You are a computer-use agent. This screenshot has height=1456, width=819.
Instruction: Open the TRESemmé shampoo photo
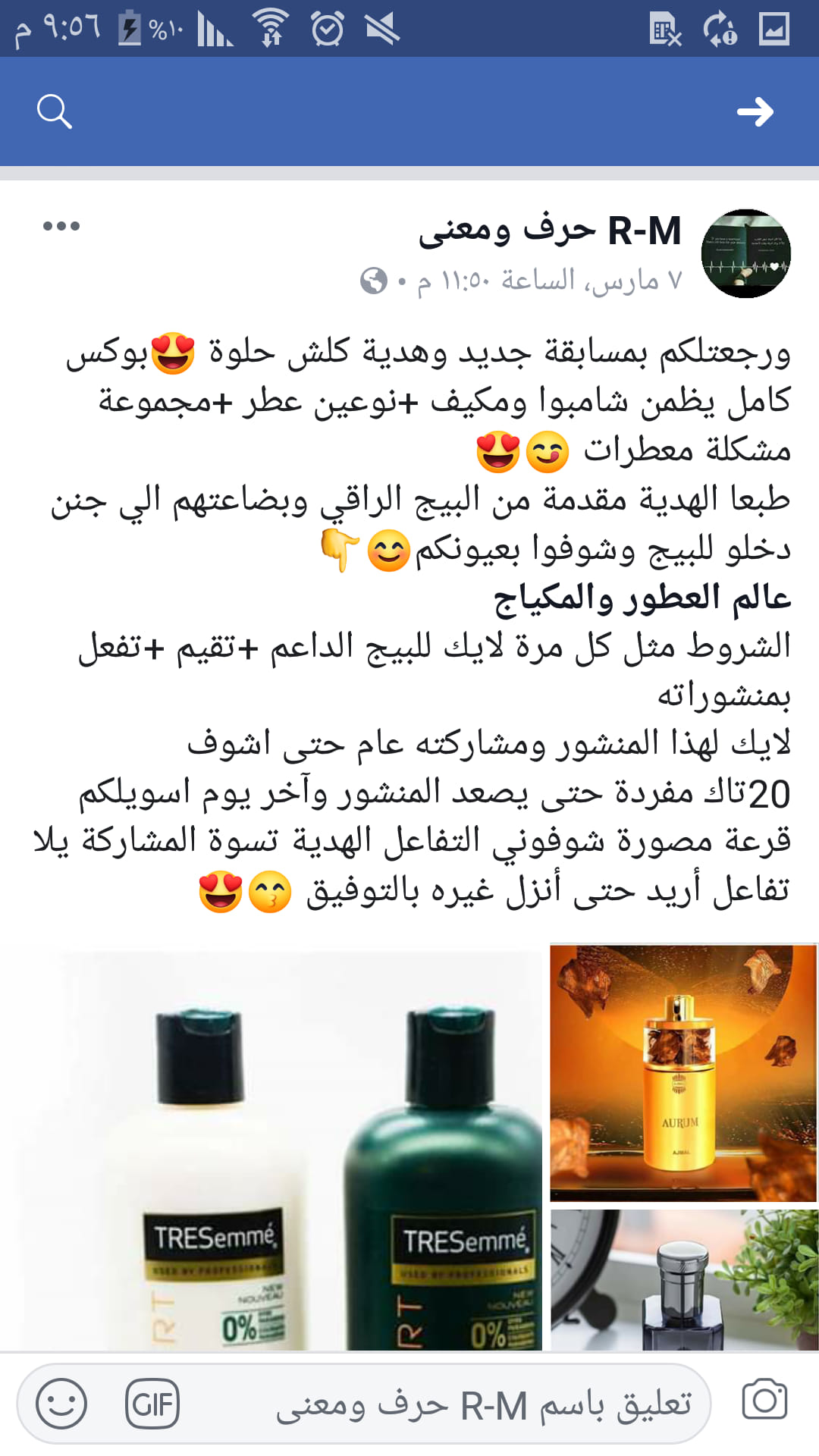coord(271,1146)
